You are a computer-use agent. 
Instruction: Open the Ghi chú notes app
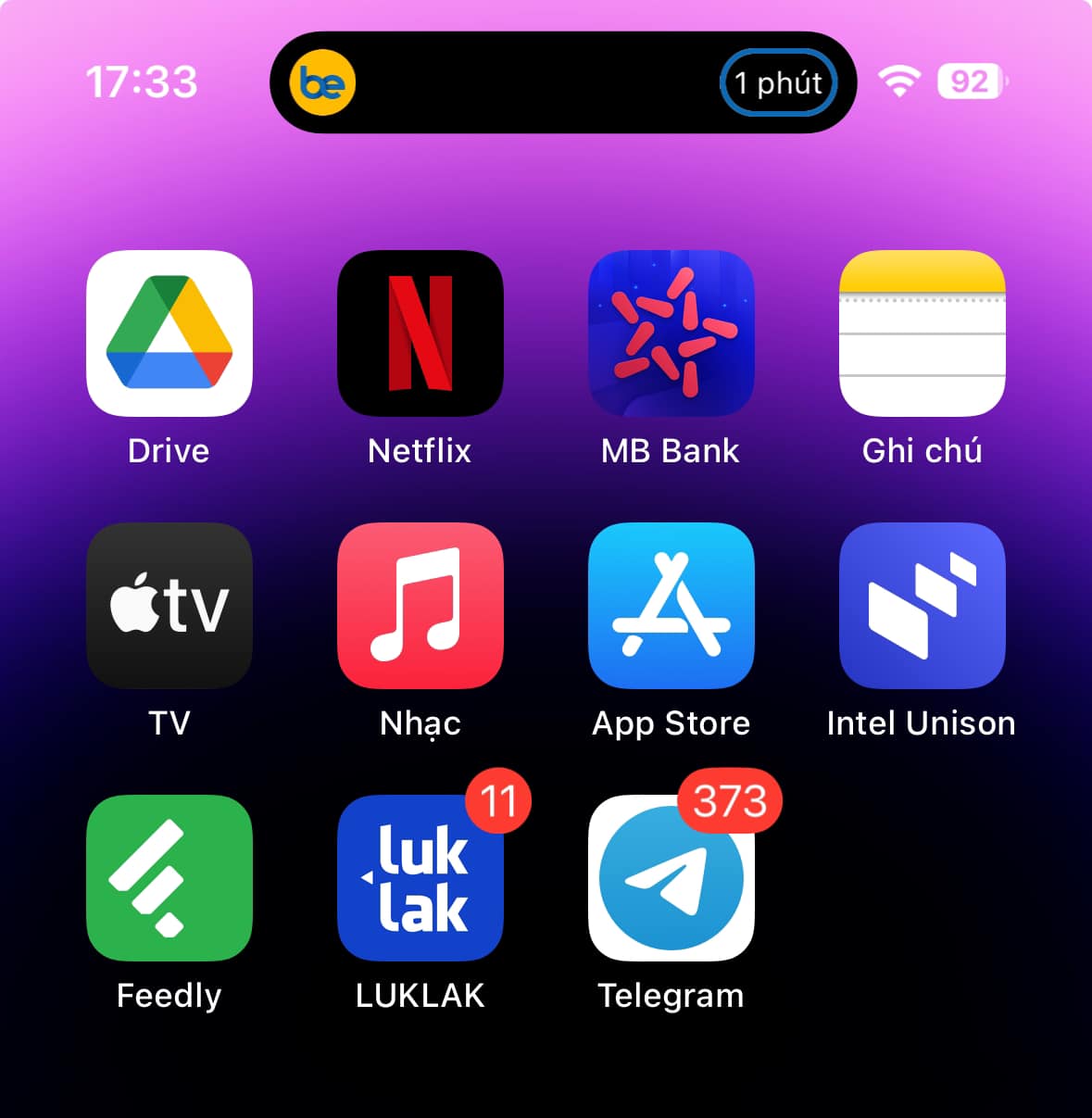pos(922,333)
